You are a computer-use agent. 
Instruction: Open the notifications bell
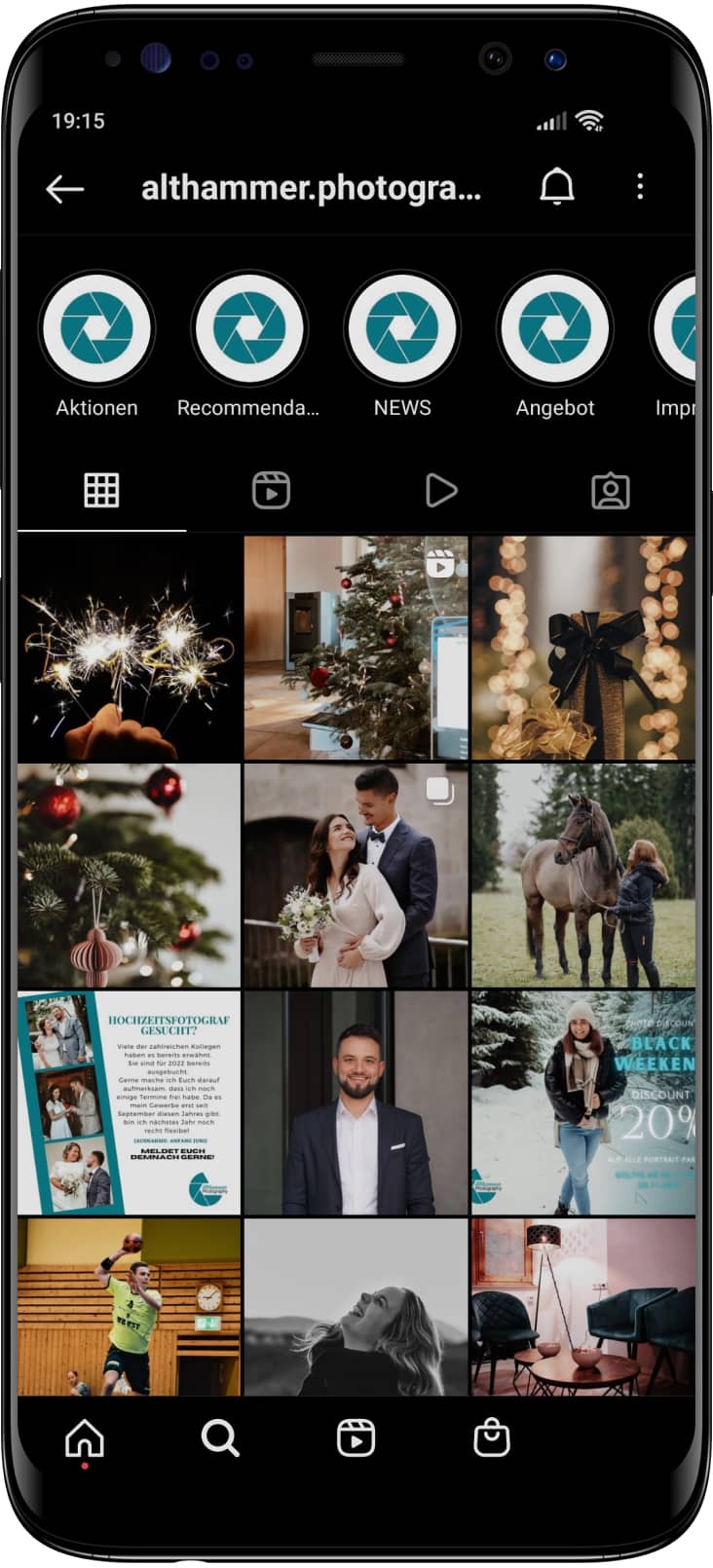tap(557, 187)
